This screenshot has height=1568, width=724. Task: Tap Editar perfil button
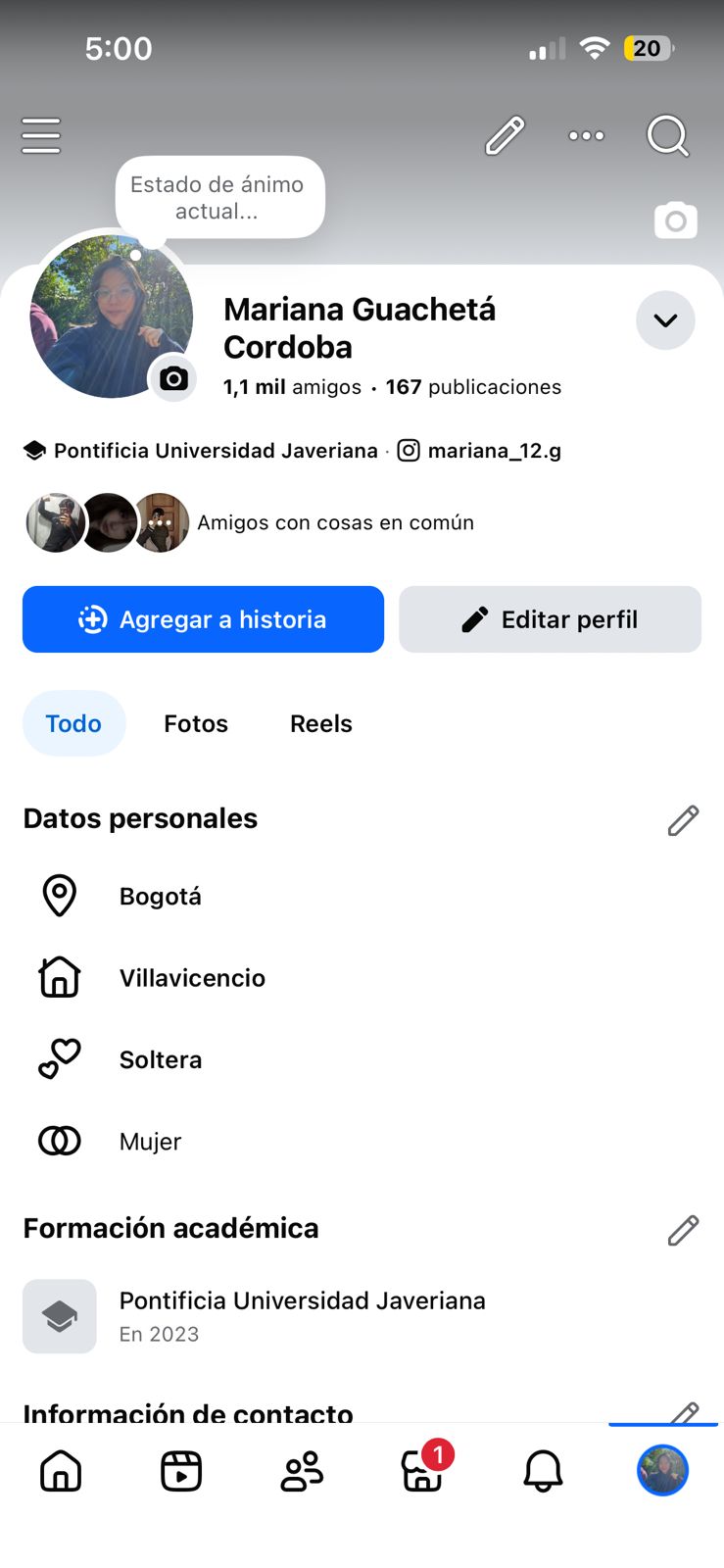[550, 619]
